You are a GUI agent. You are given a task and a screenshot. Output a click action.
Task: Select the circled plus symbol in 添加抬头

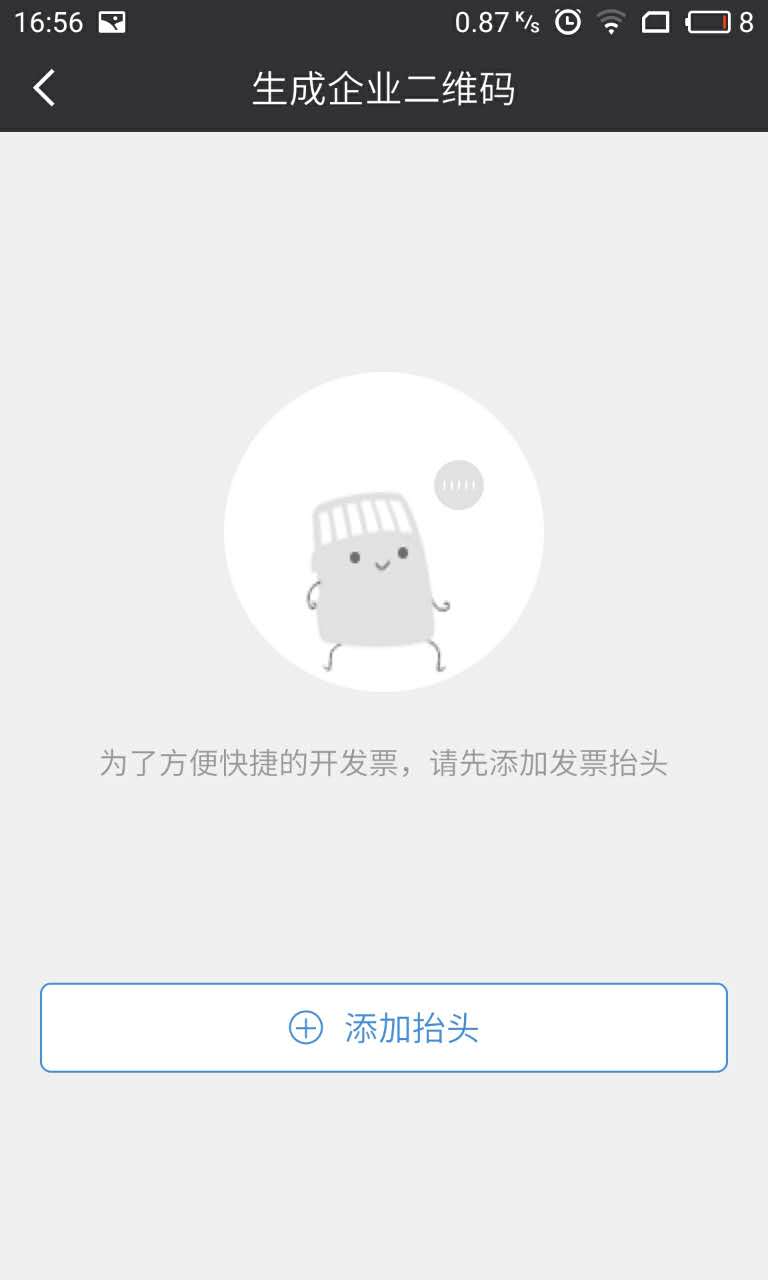coord(304,1026)
